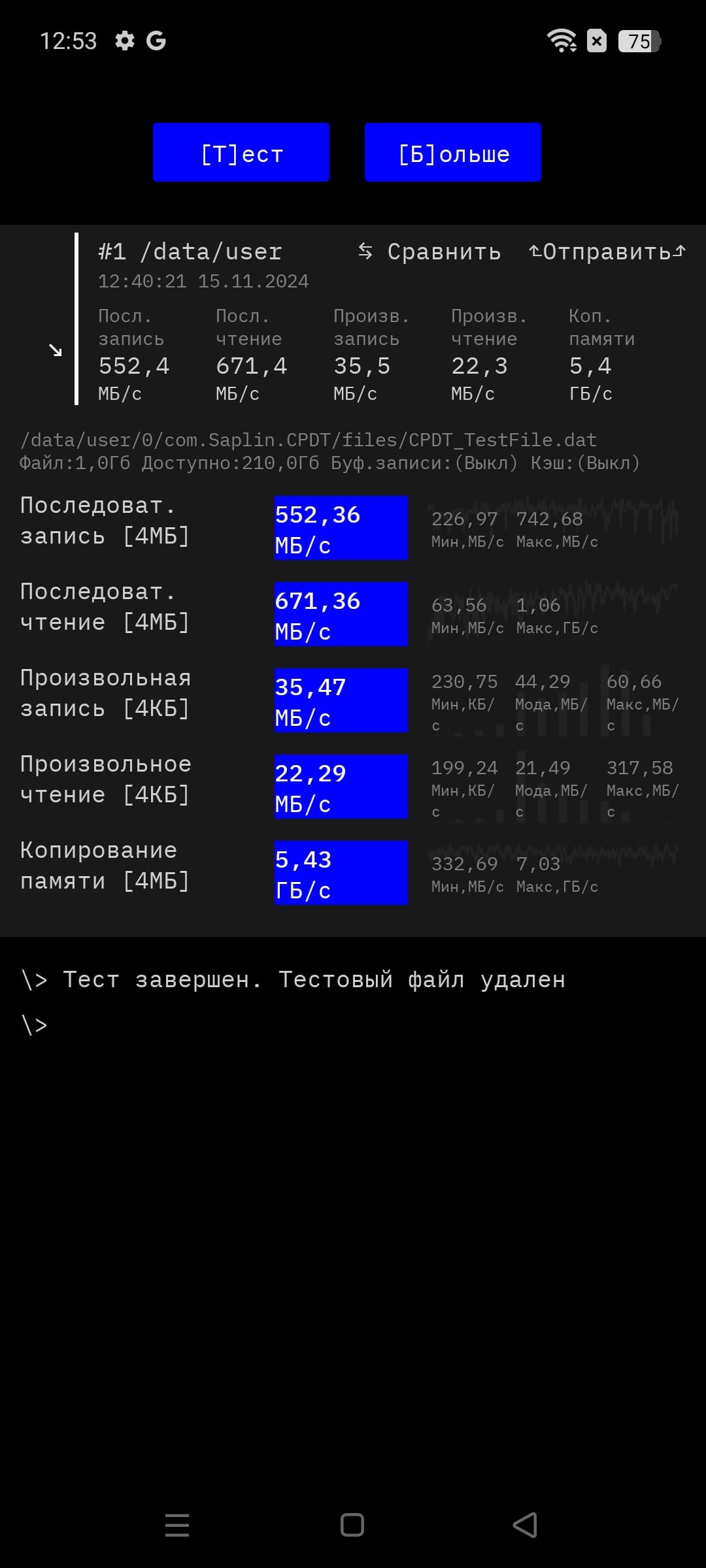Viewport: 706px width, 1568px height.
Task: Go back with the system back button
Action: point(525,1525)
